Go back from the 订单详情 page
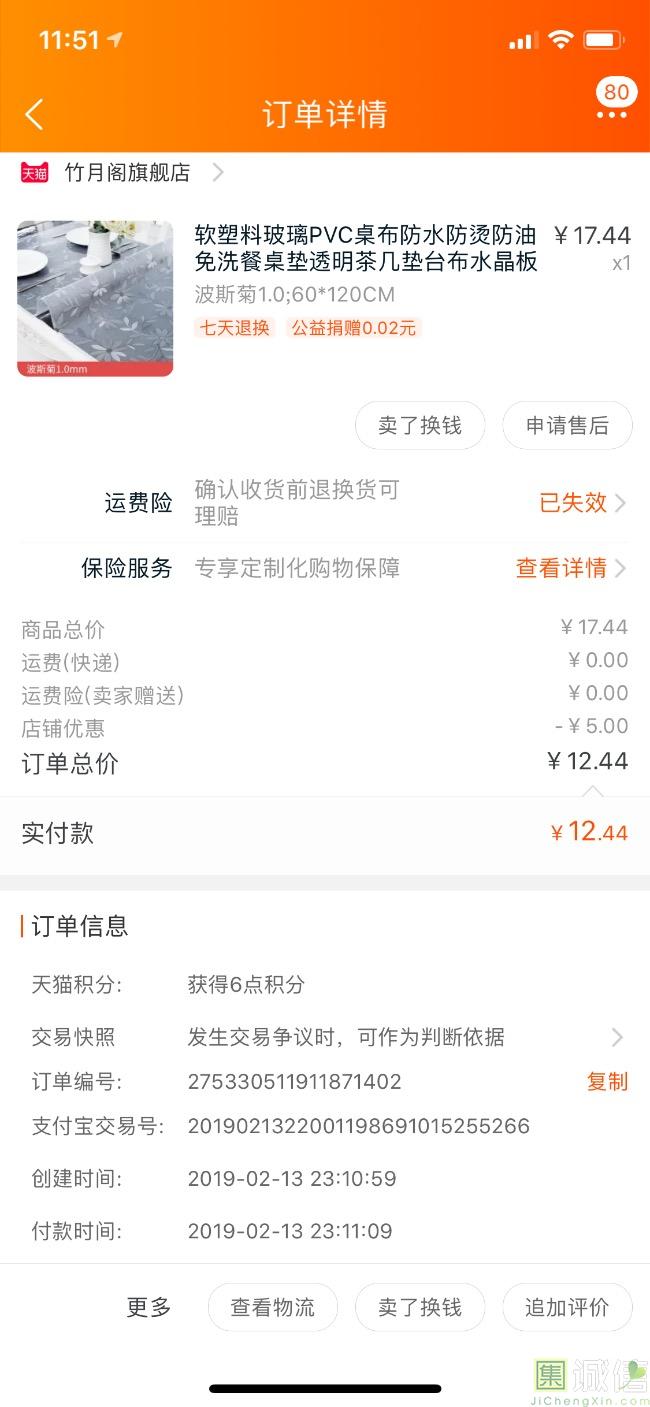Screen dimensions: 650x1407 [x=34, y=114]
